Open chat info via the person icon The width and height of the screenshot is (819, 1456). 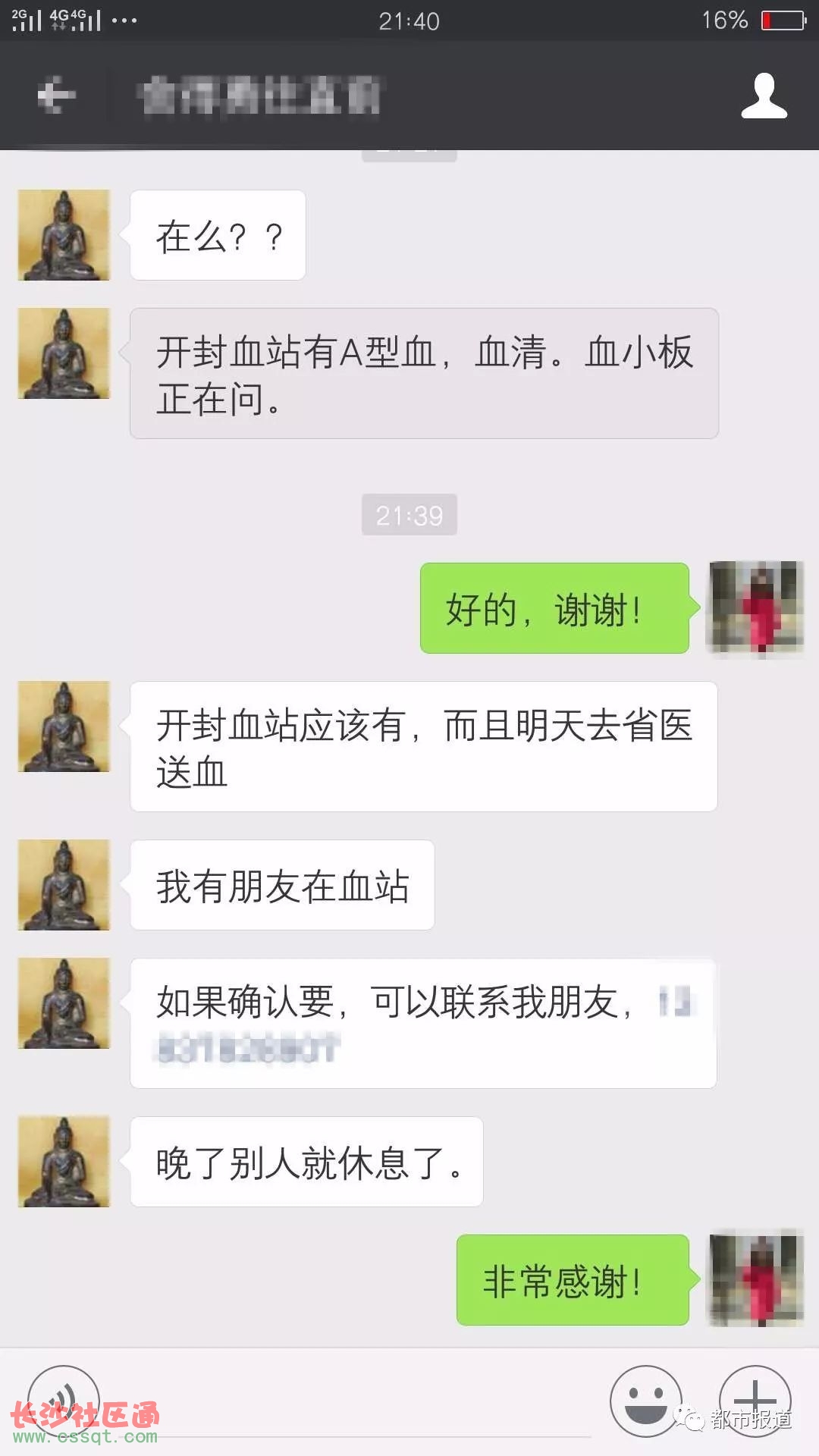click(764, 96)
